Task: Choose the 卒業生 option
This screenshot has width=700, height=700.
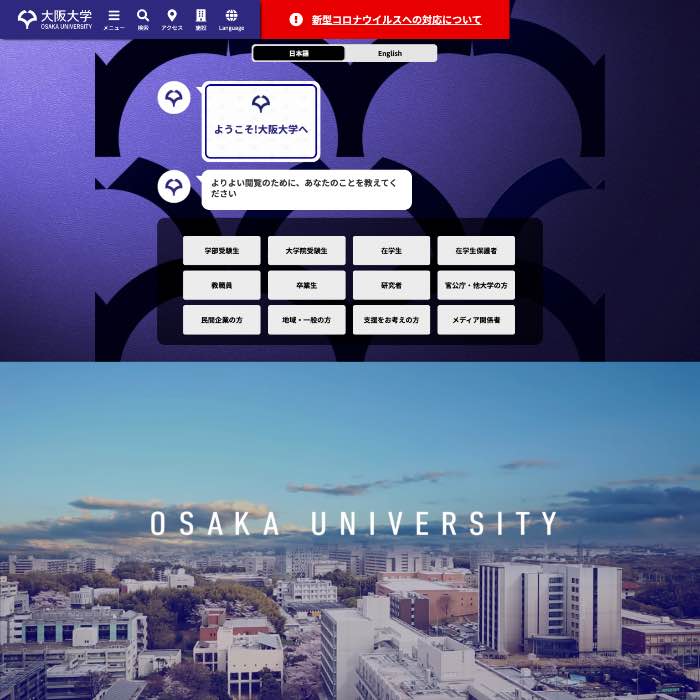Action: pyautogui.click(x=306, y=285)
